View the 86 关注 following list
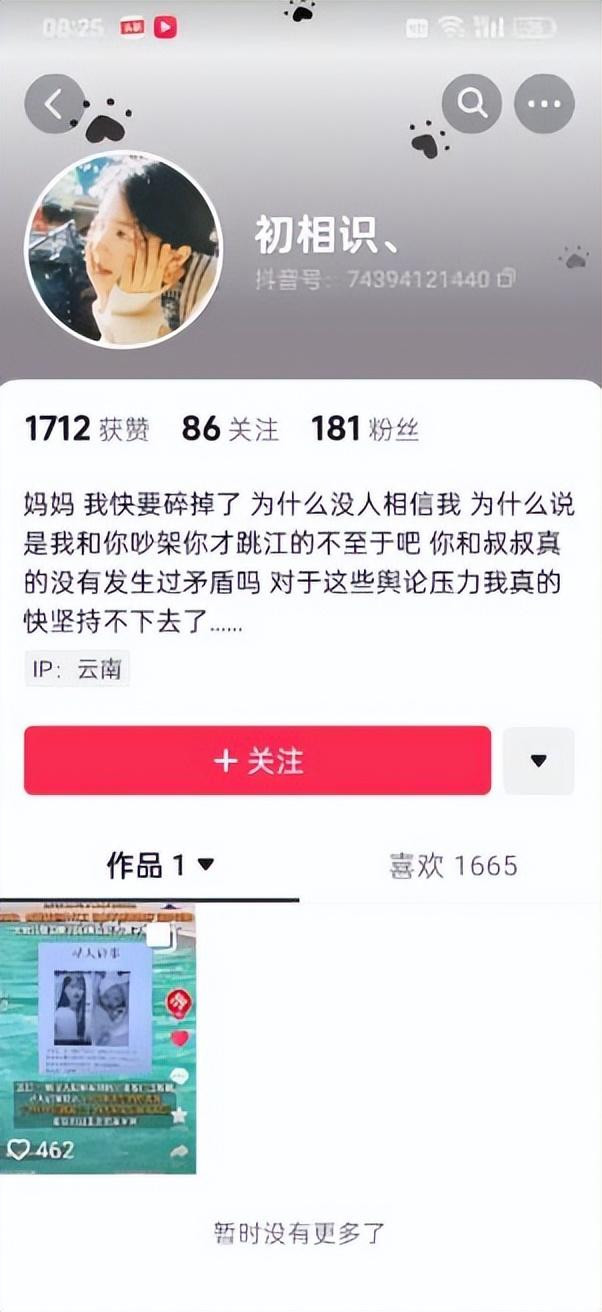The height and width of the screenshot is (1312, 602). (230, 430)
